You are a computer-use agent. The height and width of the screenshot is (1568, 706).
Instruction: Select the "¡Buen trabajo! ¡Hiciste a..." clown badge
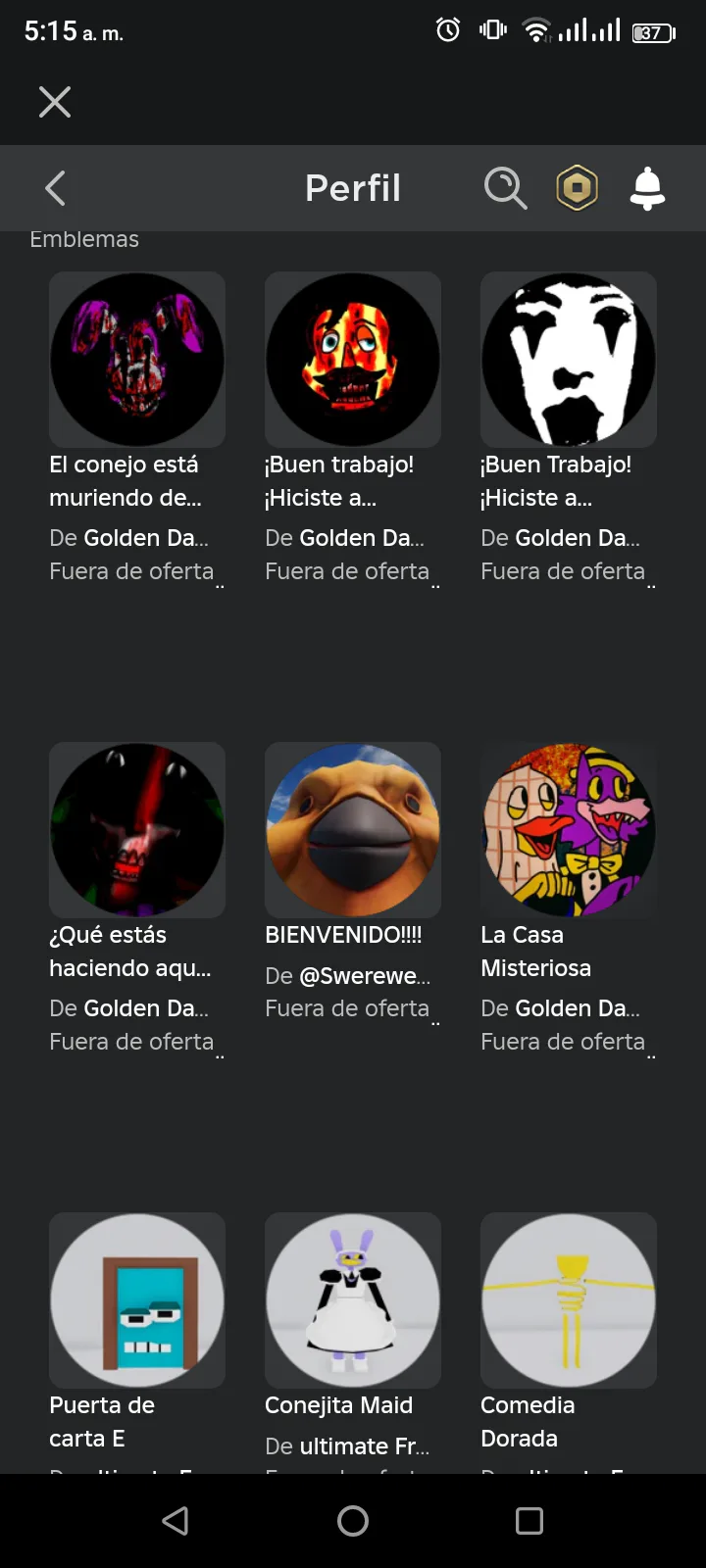click(x=353, y=361)
